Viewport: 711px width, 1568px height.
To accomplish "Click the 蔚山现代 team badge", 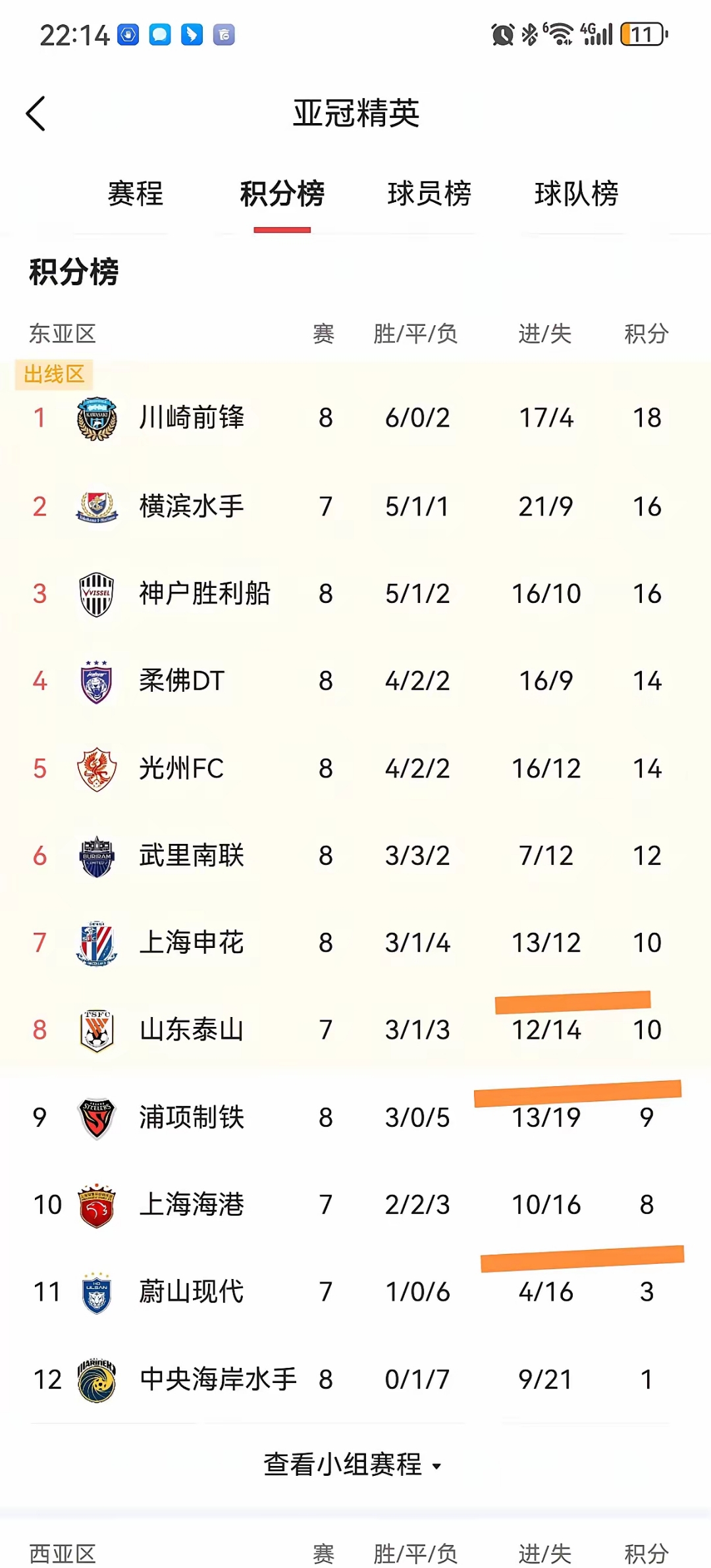I will 97,1292.
